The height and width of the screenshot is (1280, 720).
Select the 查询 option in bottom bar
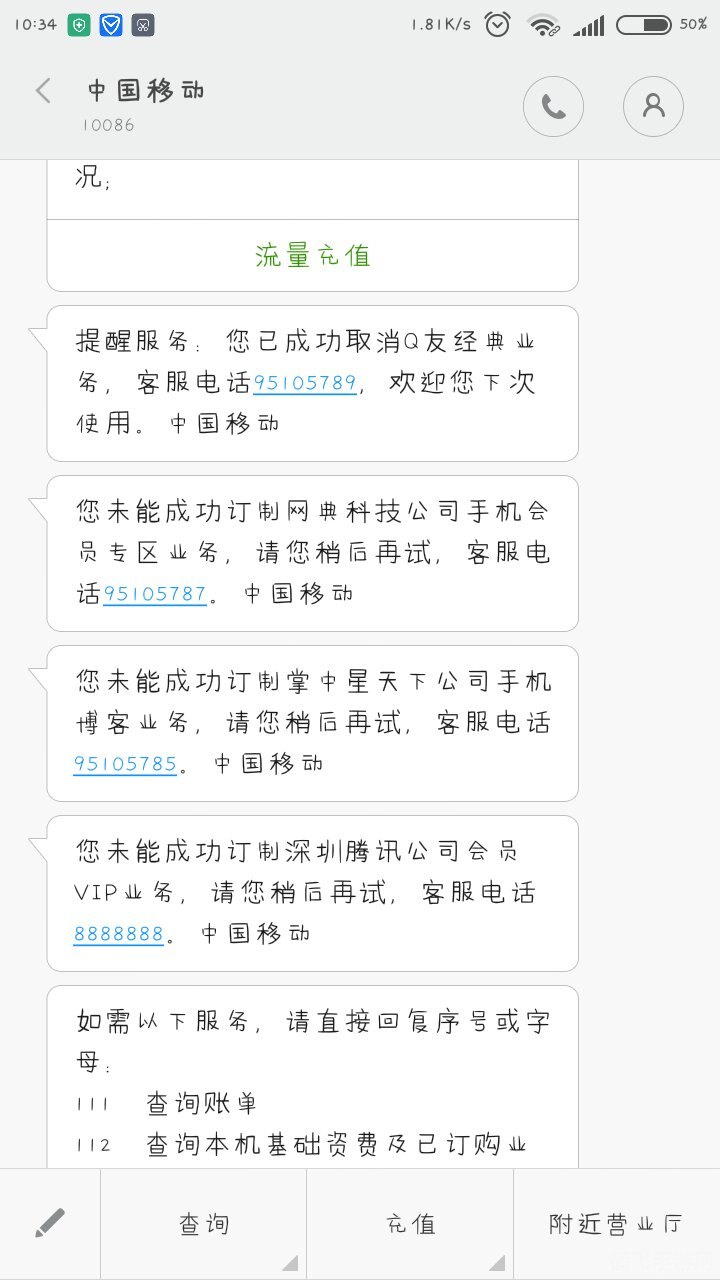[x=204, y=1222]
